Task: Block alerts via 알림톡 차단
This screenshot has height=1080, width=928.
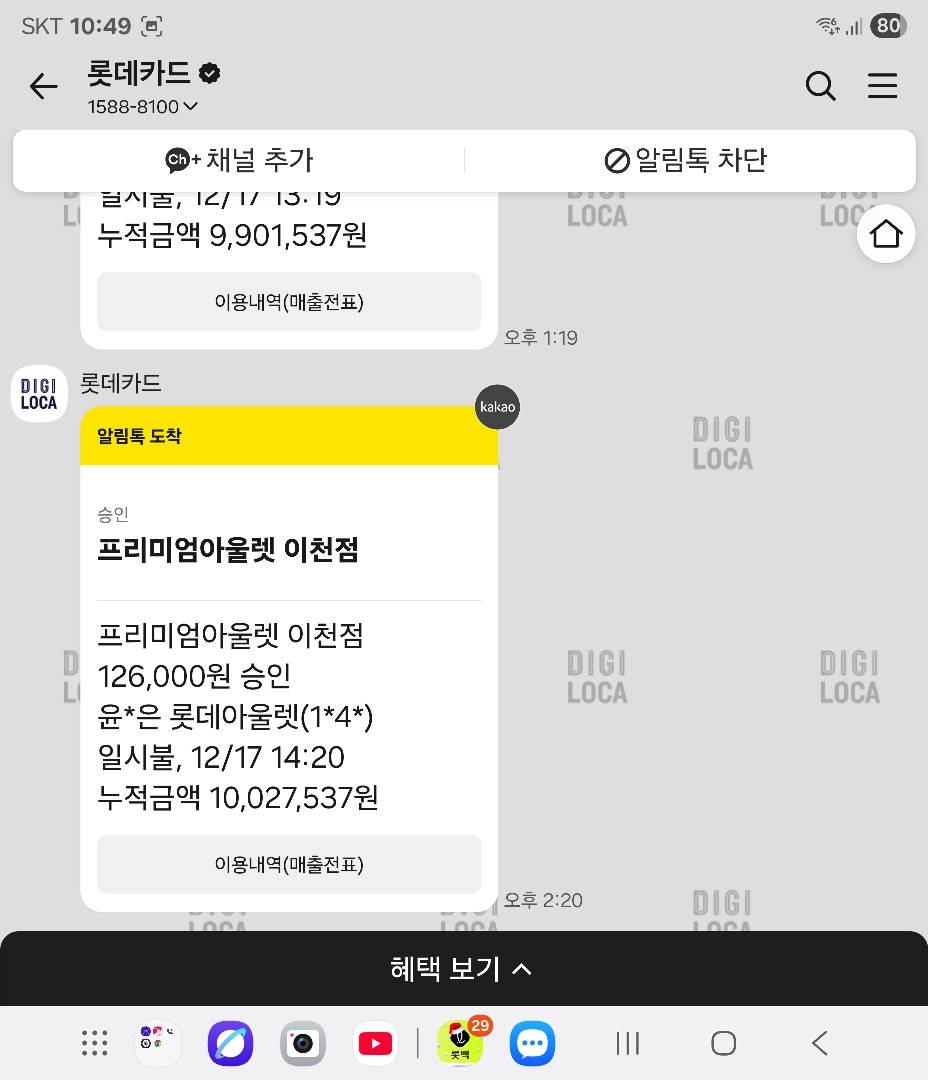Action: point(687,160)
